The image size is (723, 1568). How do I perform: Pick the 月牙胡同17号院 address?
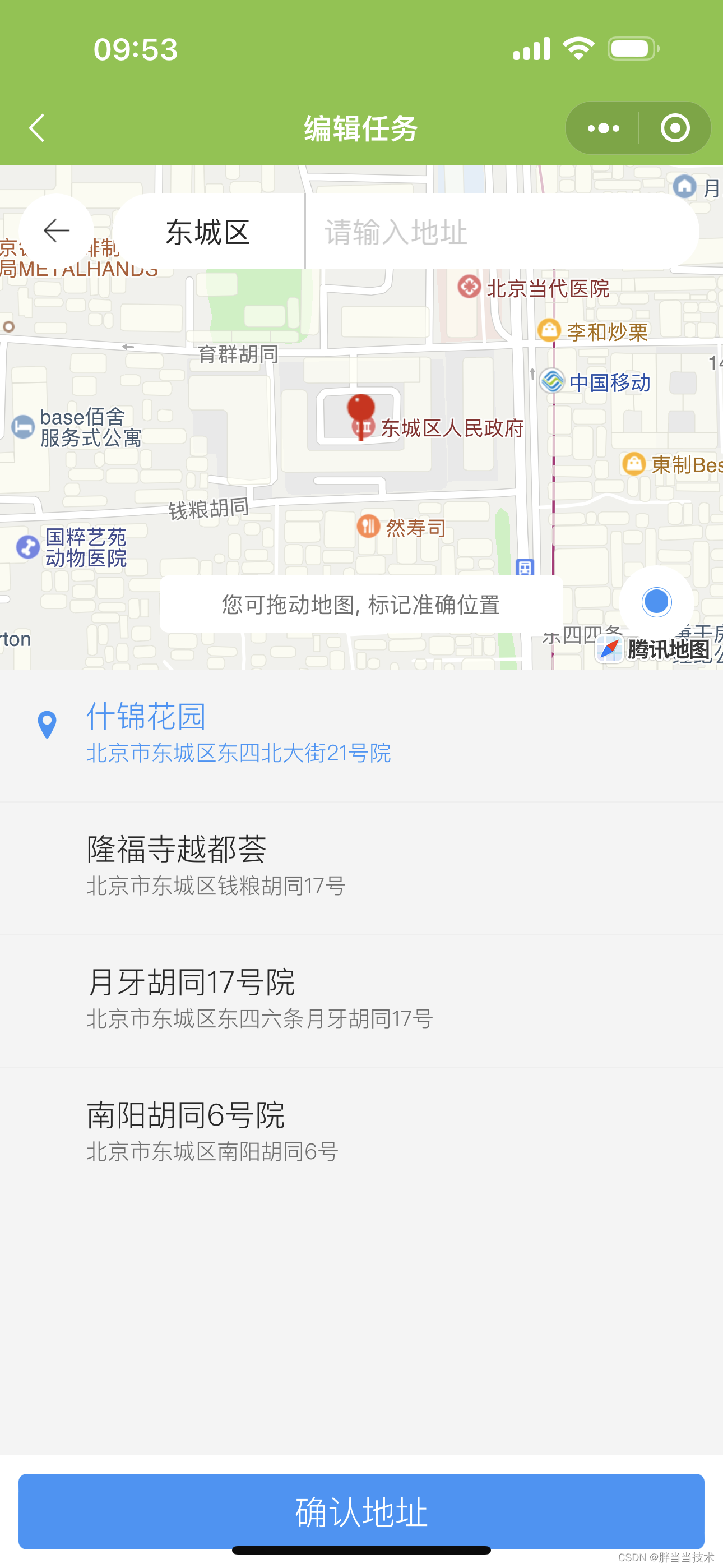[361, 1000]
